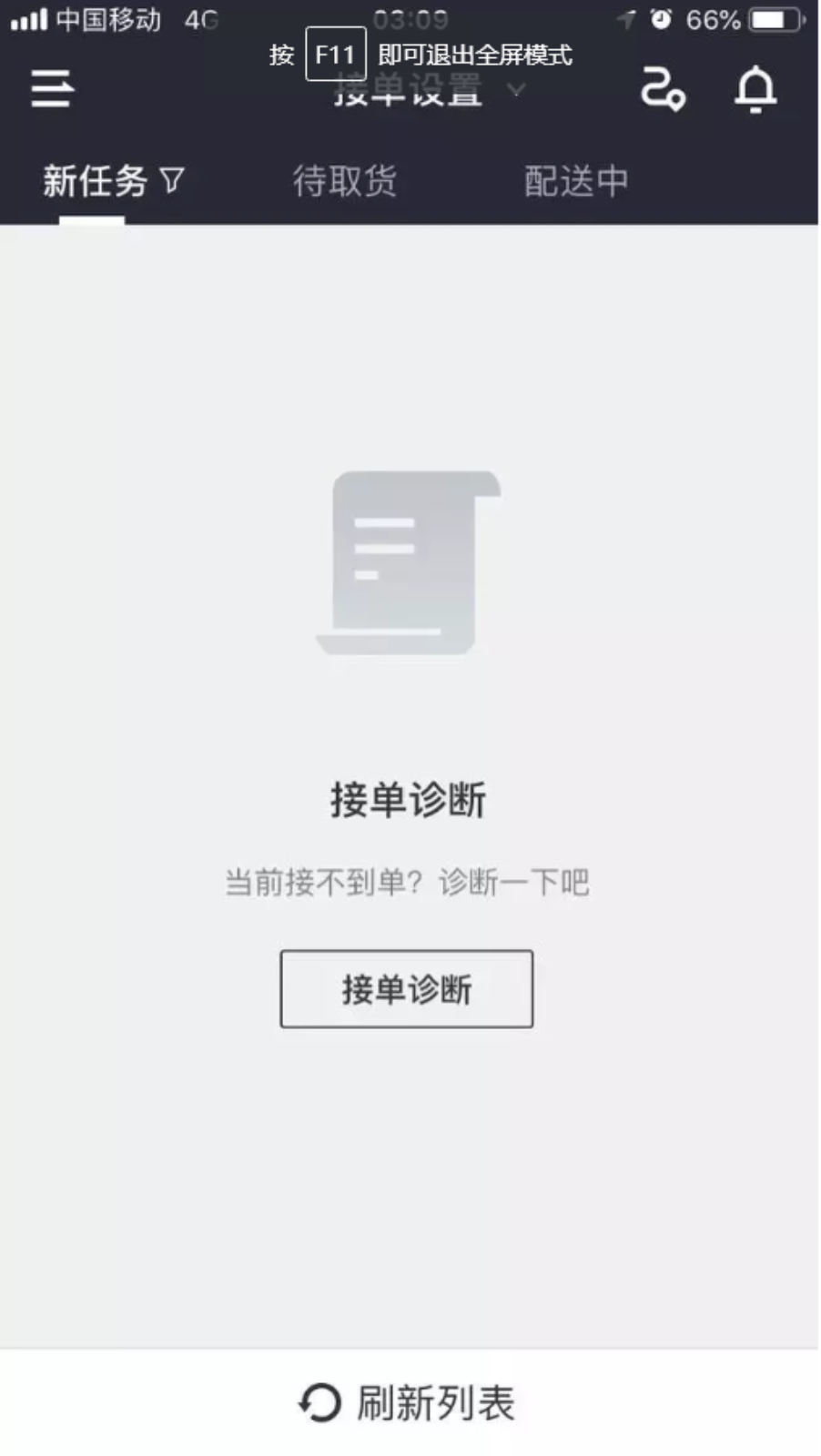Open the hamburger side menu
Image resolution: width=821 pixels, height=1456 pixels.
click(52, 88)
